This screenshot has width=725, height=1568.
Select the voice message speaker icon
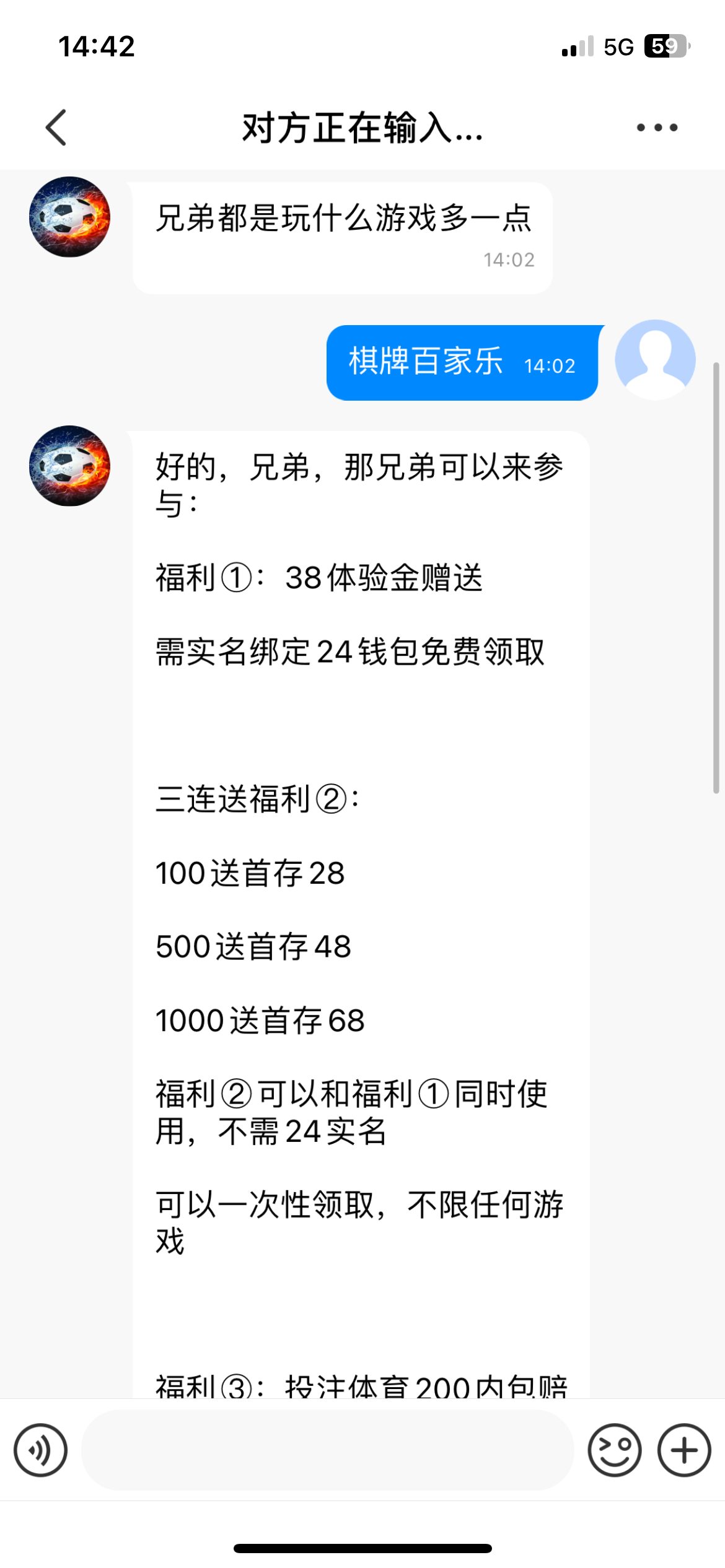point(39,1450)
